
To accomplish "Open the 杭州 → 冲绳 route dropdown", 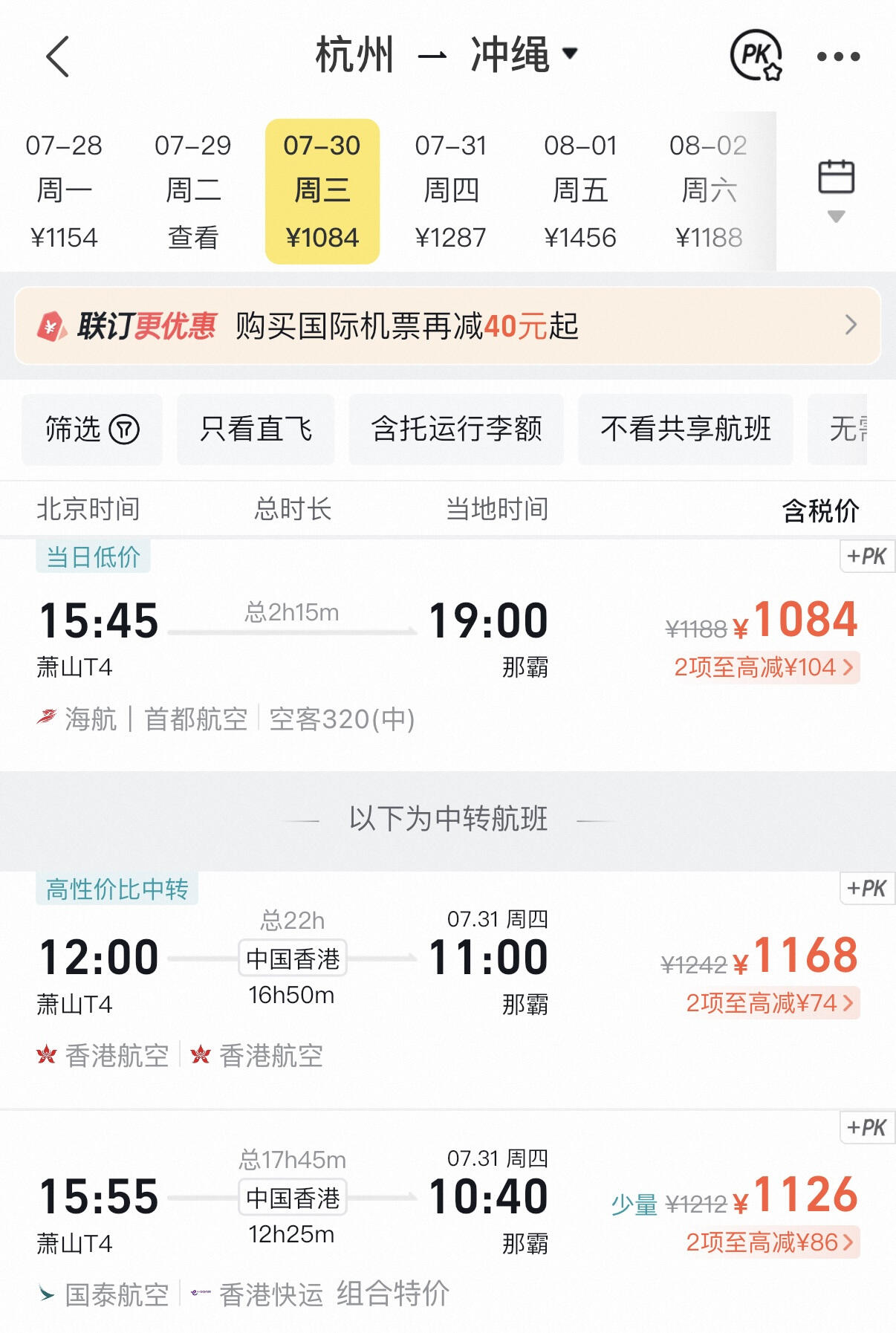I will click(446, 55).
